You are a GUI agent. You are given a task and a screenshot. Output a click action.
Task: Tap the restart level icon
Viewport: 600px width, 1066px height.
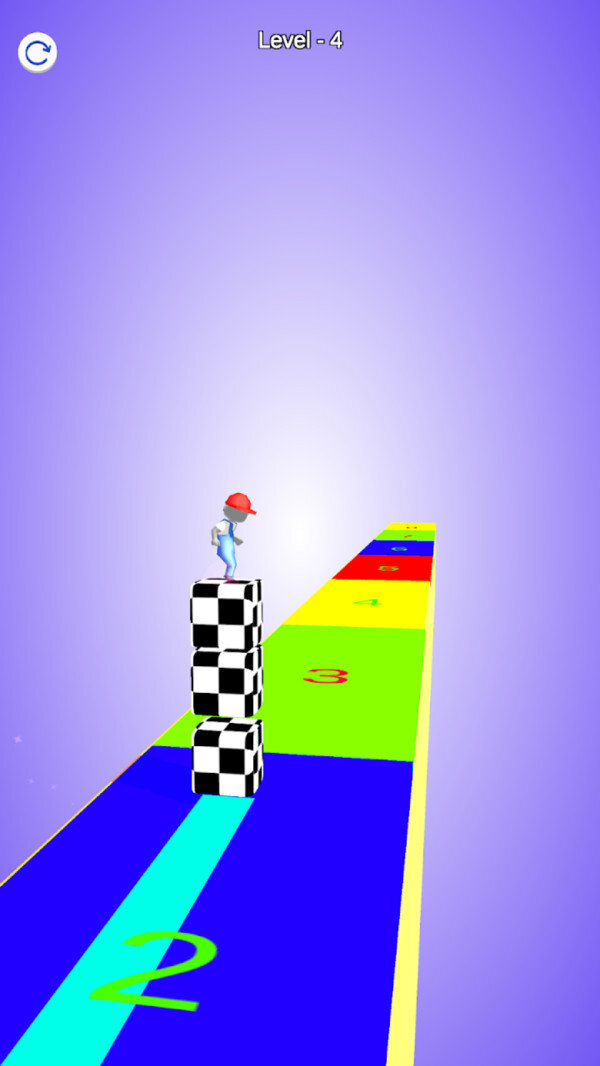click(x=37, y=52)
